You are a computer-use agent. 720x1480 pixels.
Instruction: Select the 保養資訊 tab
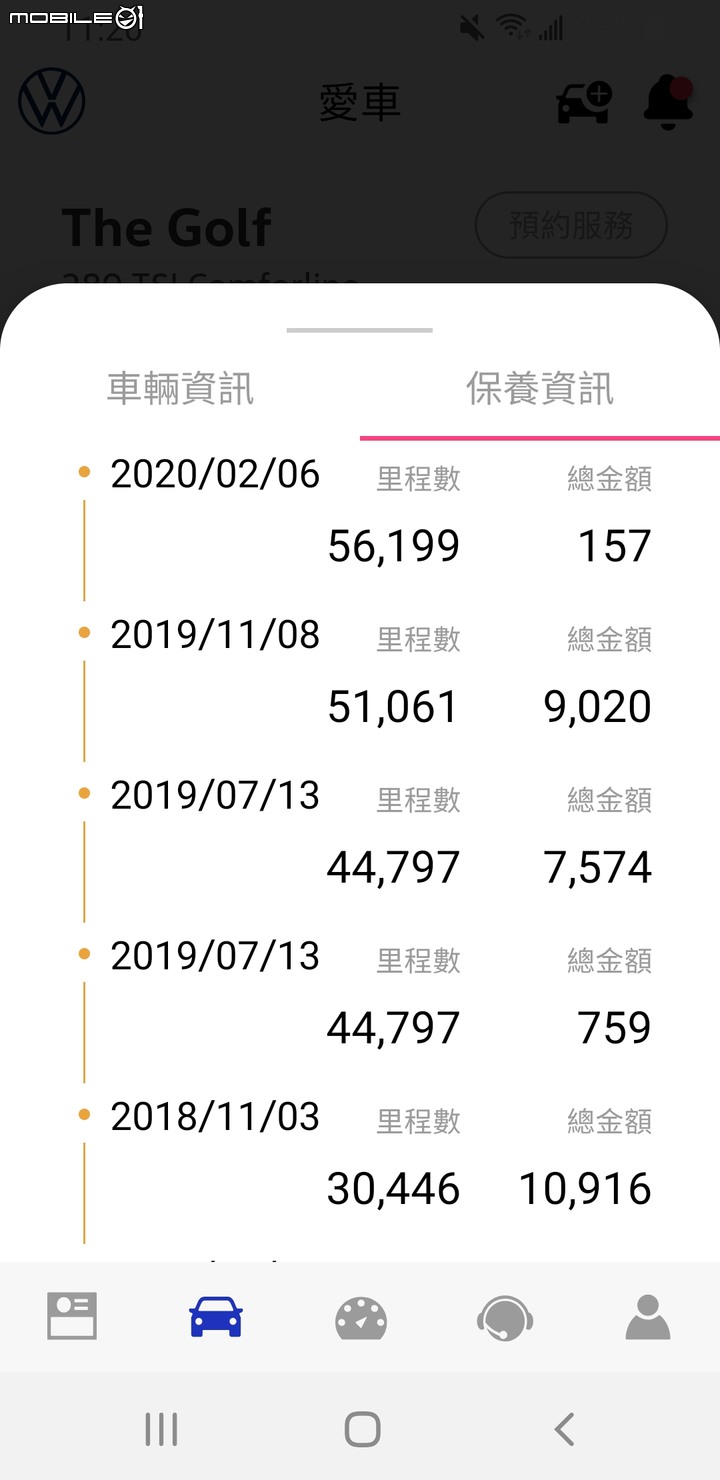540,389
